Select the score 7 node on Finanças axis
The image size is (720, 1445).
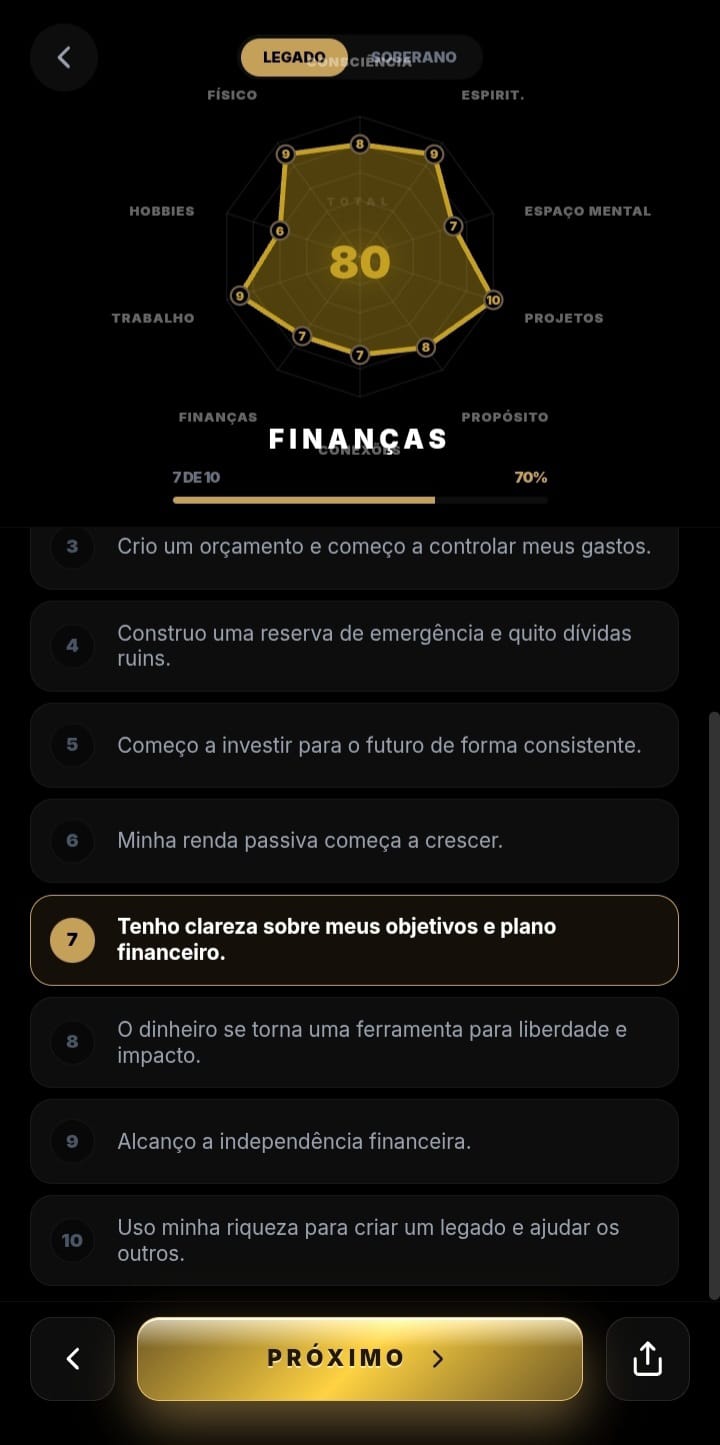300,336
